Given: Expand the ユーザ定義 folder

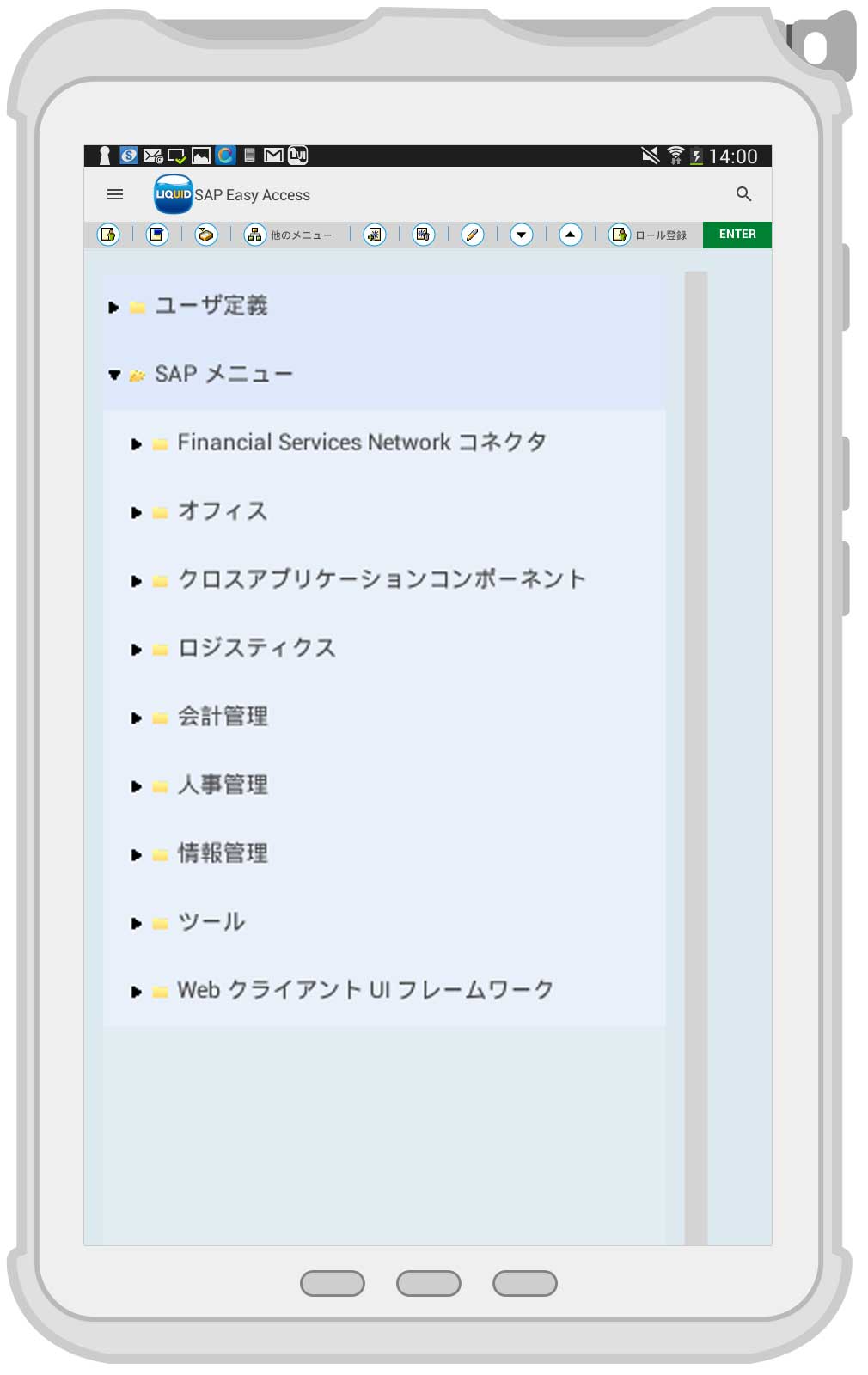Looking at the screenshot, I should pos(113,307).
